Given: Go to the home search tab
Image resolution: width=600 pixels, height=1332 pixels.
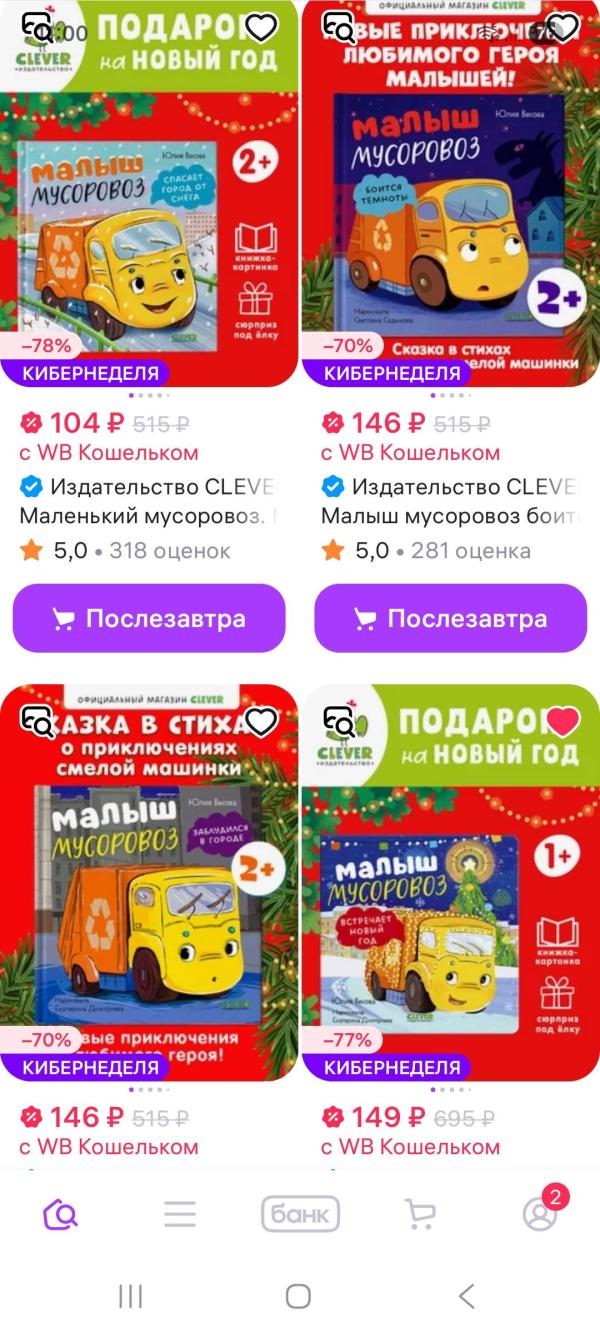Looking at the screenshot, I should pos(60,1215).
